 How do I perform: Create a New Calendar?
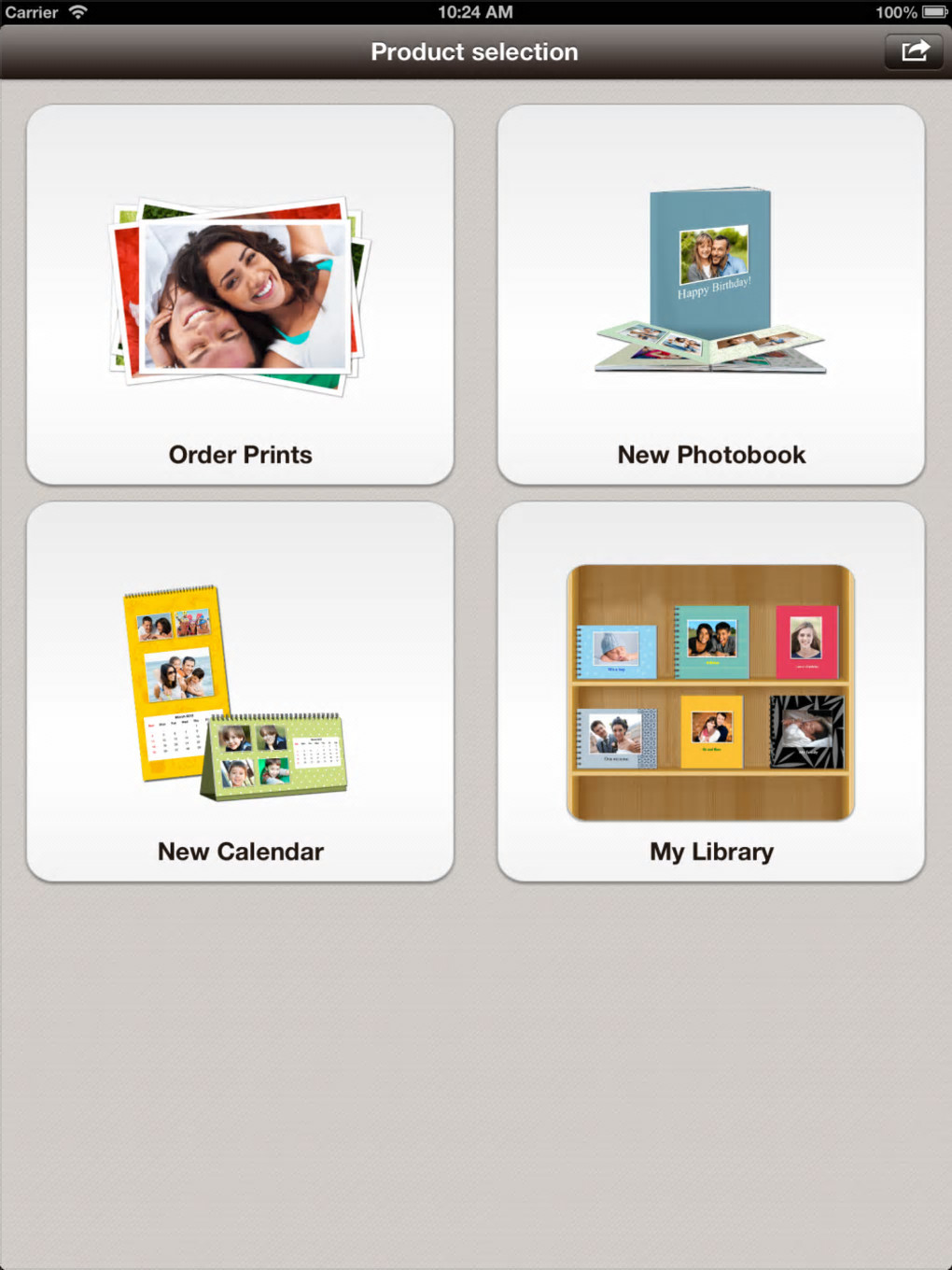tap(240, 692)
